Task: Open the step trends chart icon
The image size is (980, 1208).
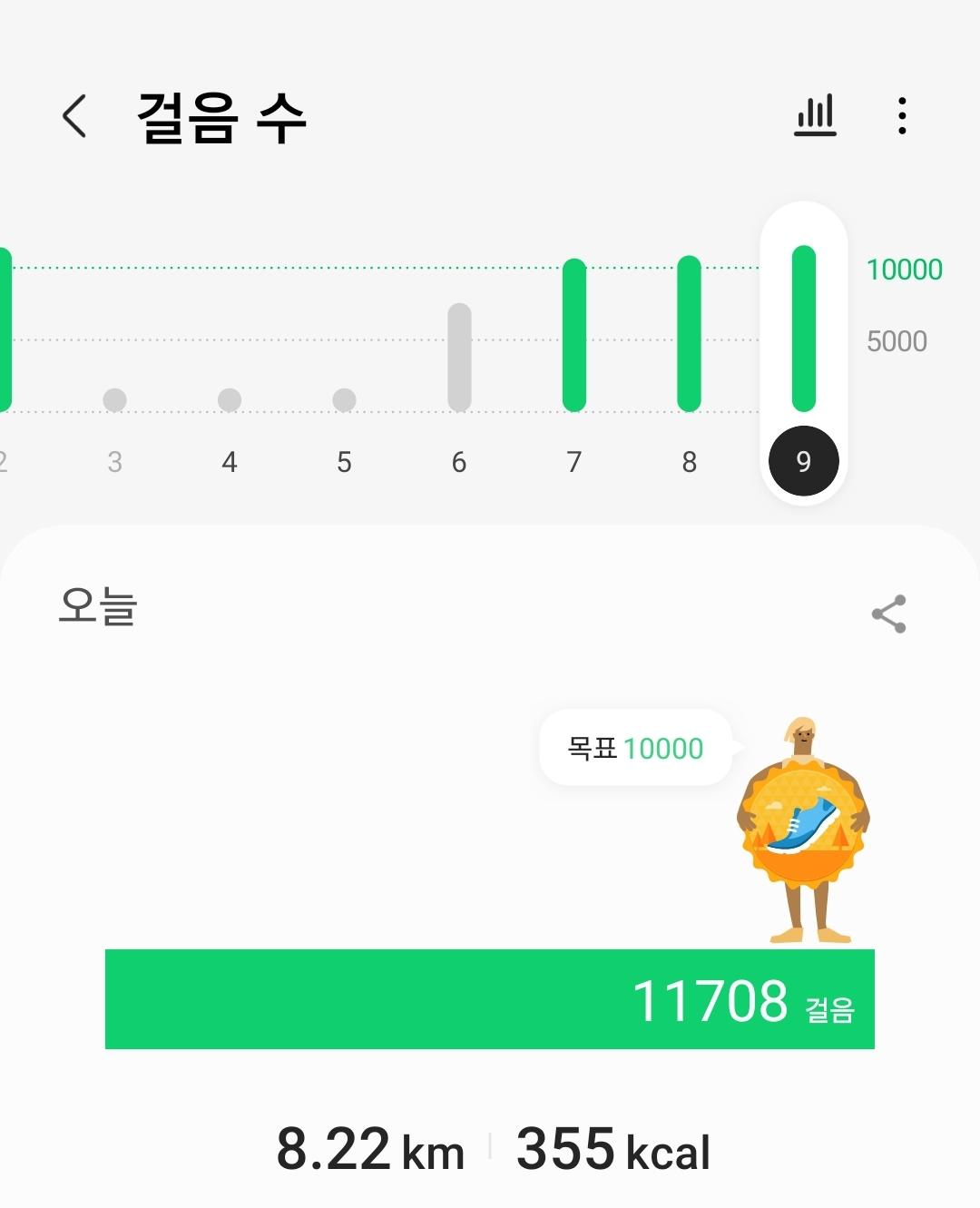Action: (x=815, y=116)
